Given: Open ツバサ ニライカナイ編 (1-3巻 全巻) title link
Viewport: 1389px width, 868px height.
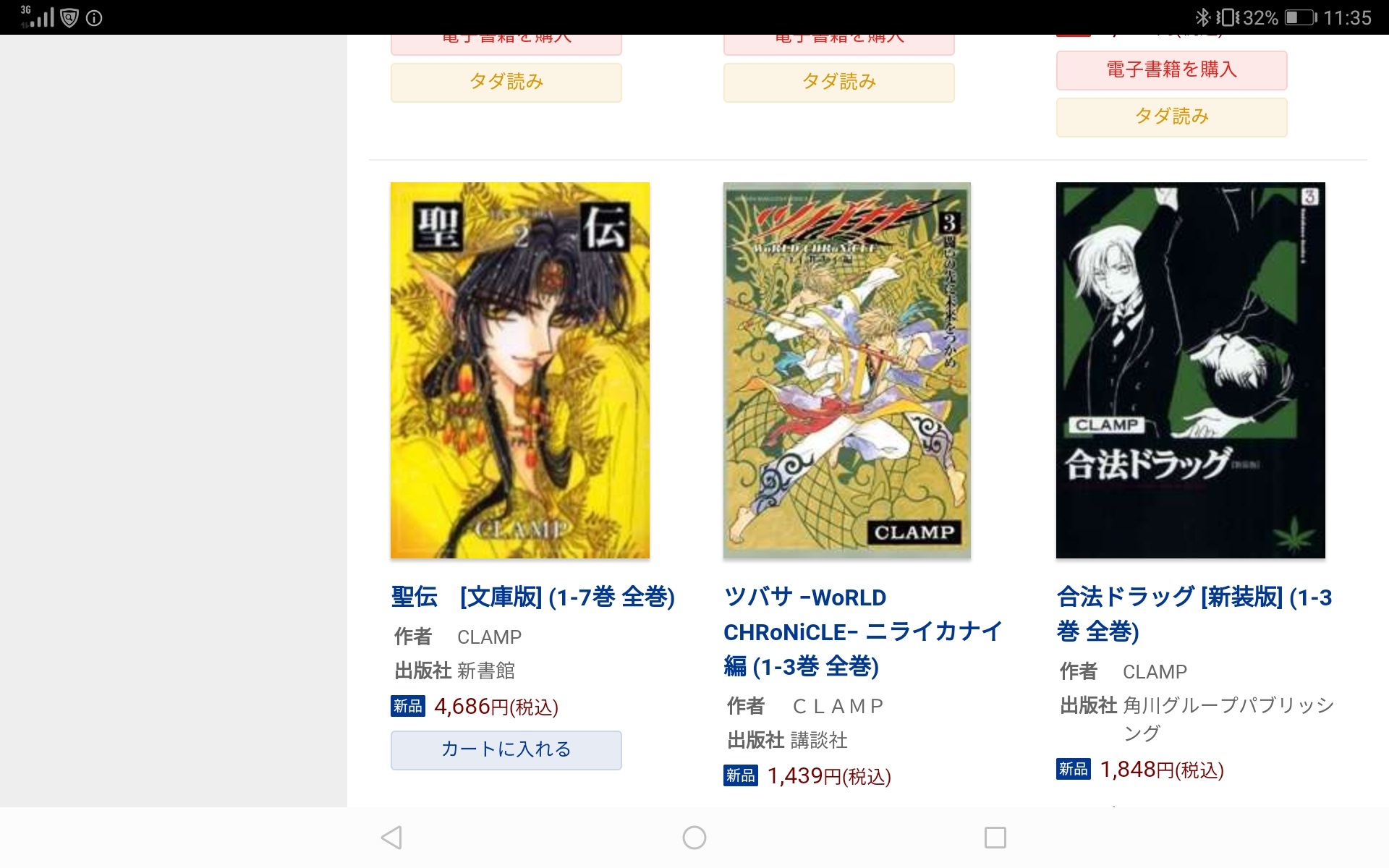Looking at the screenshot, I should click(x=861, y=631).
